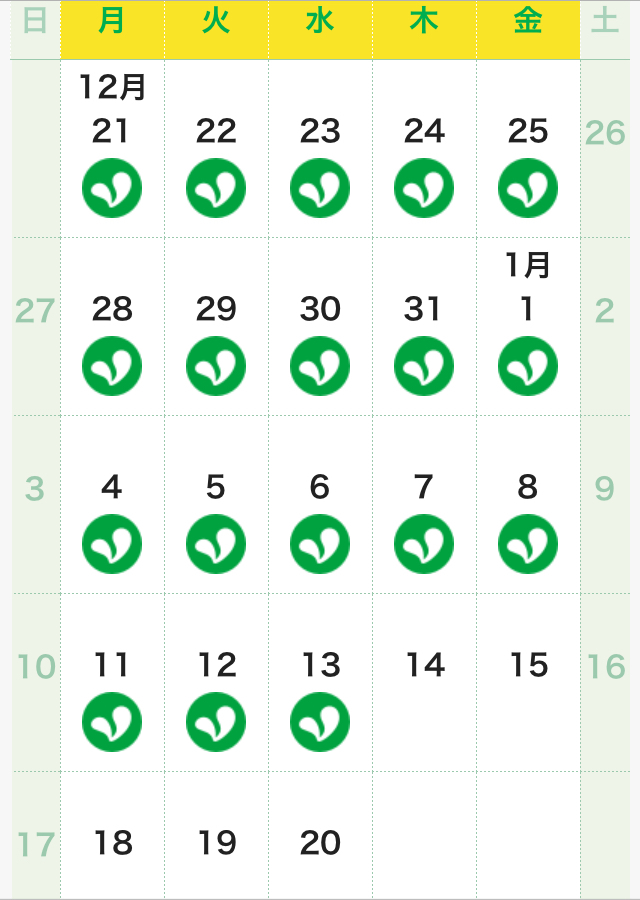This screenshot has width=640, height=900.
Task: Pick the green icon on January 1
Action: pyautogui.click(x=527, y=366)
